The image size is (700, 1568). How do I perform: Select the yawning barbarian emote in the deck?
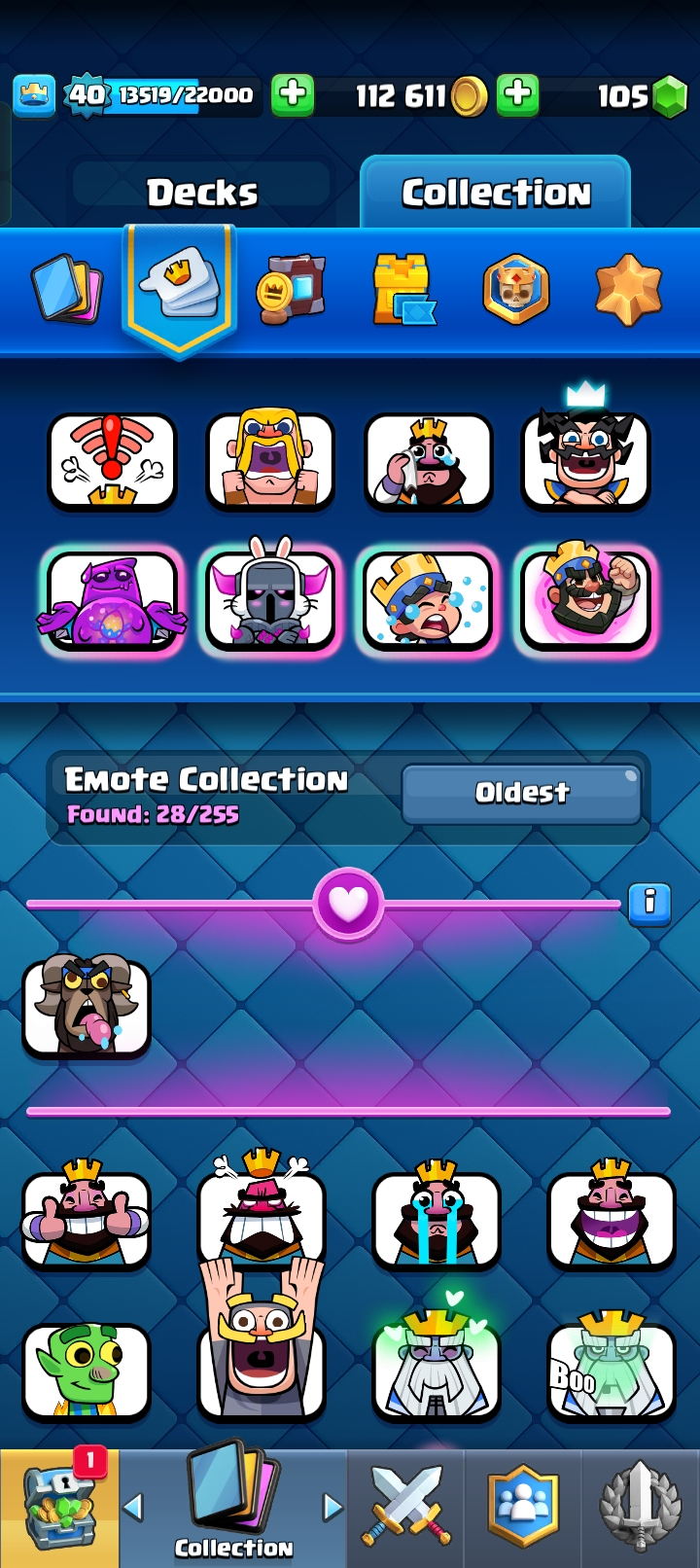pos(270,461)
